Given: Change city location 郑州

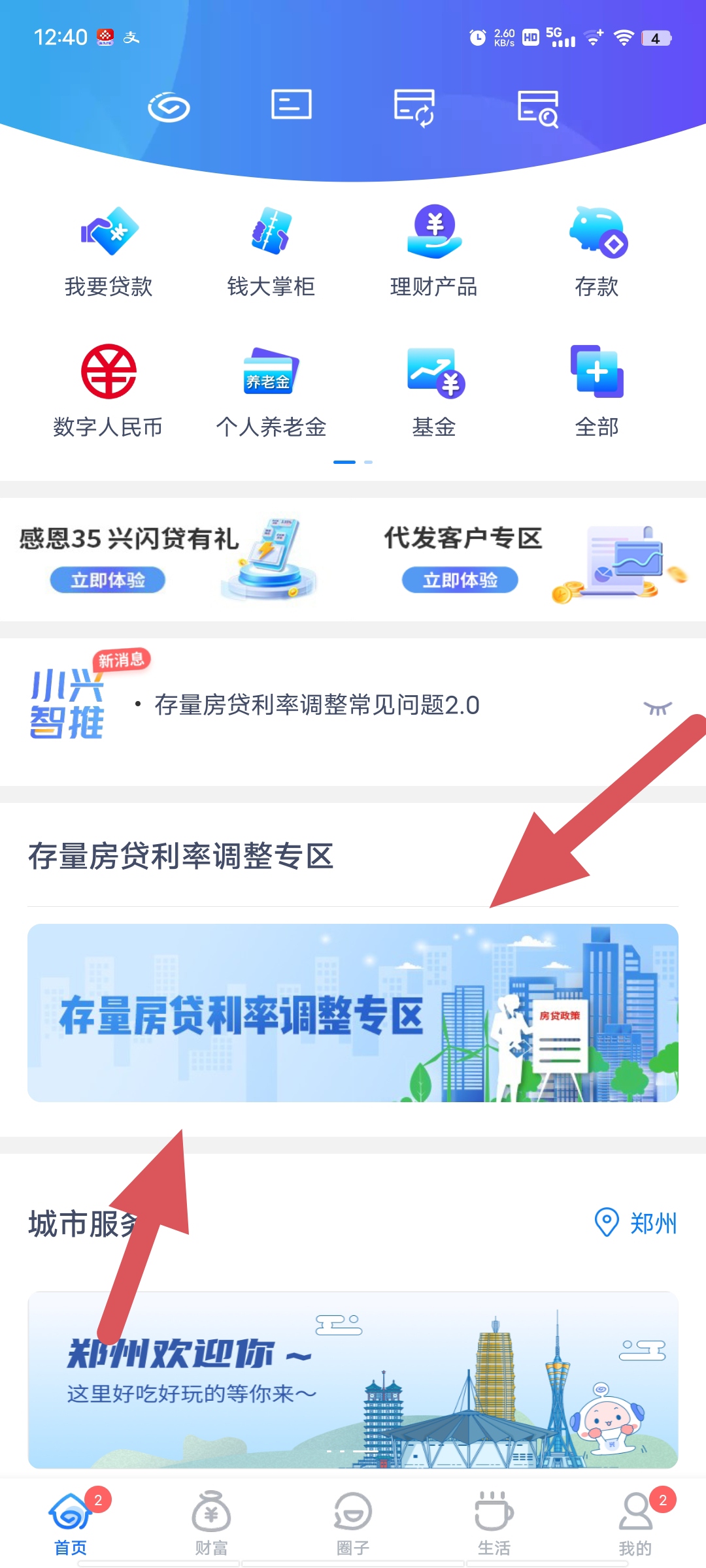Looking at the screenshot, I should click(636, 1223).
